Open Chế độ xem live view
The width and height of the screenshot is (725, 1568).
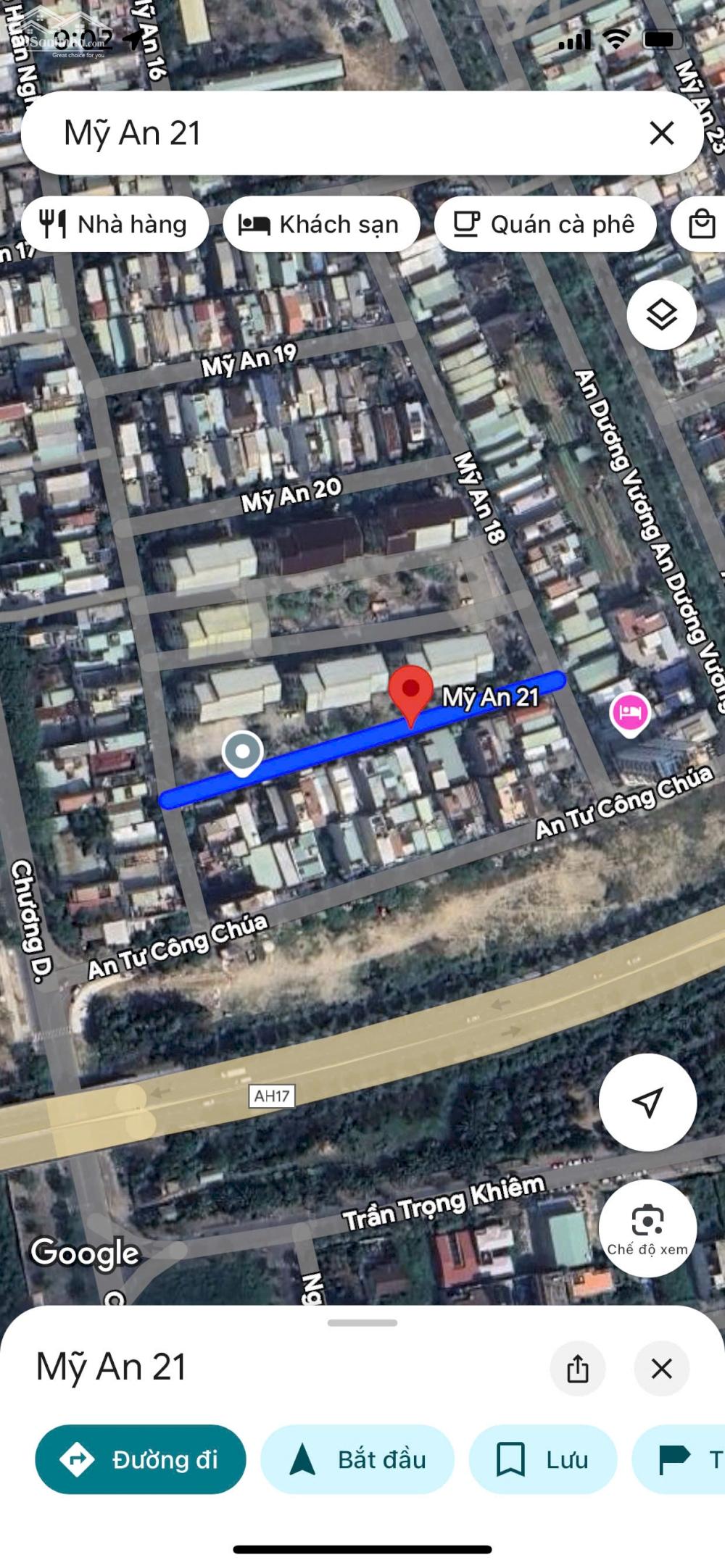647,1229
